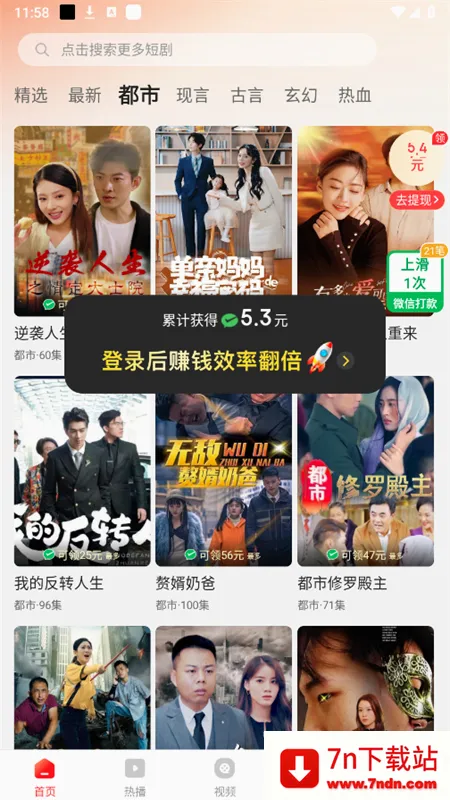Go to the 首页 bottom tab
The height and width of the screenshot is (800, 450).
44,778
